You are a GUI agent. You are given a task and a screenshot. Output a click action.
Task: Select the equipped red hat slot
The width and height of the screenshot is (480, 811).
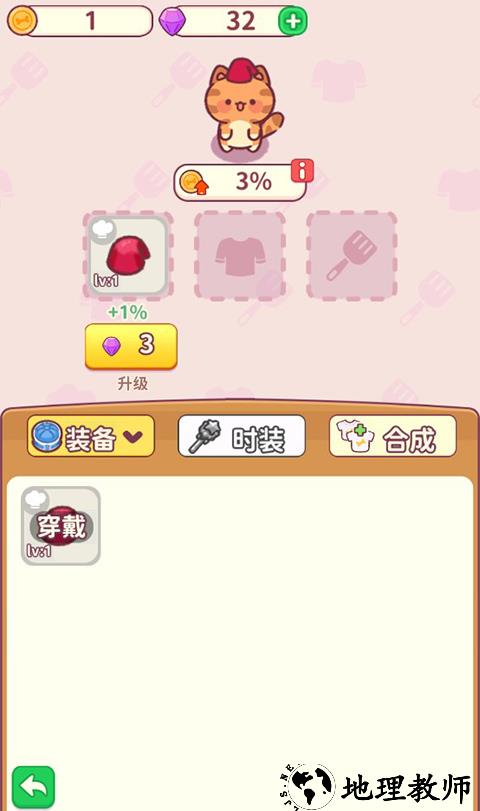(x=128, y=256)
